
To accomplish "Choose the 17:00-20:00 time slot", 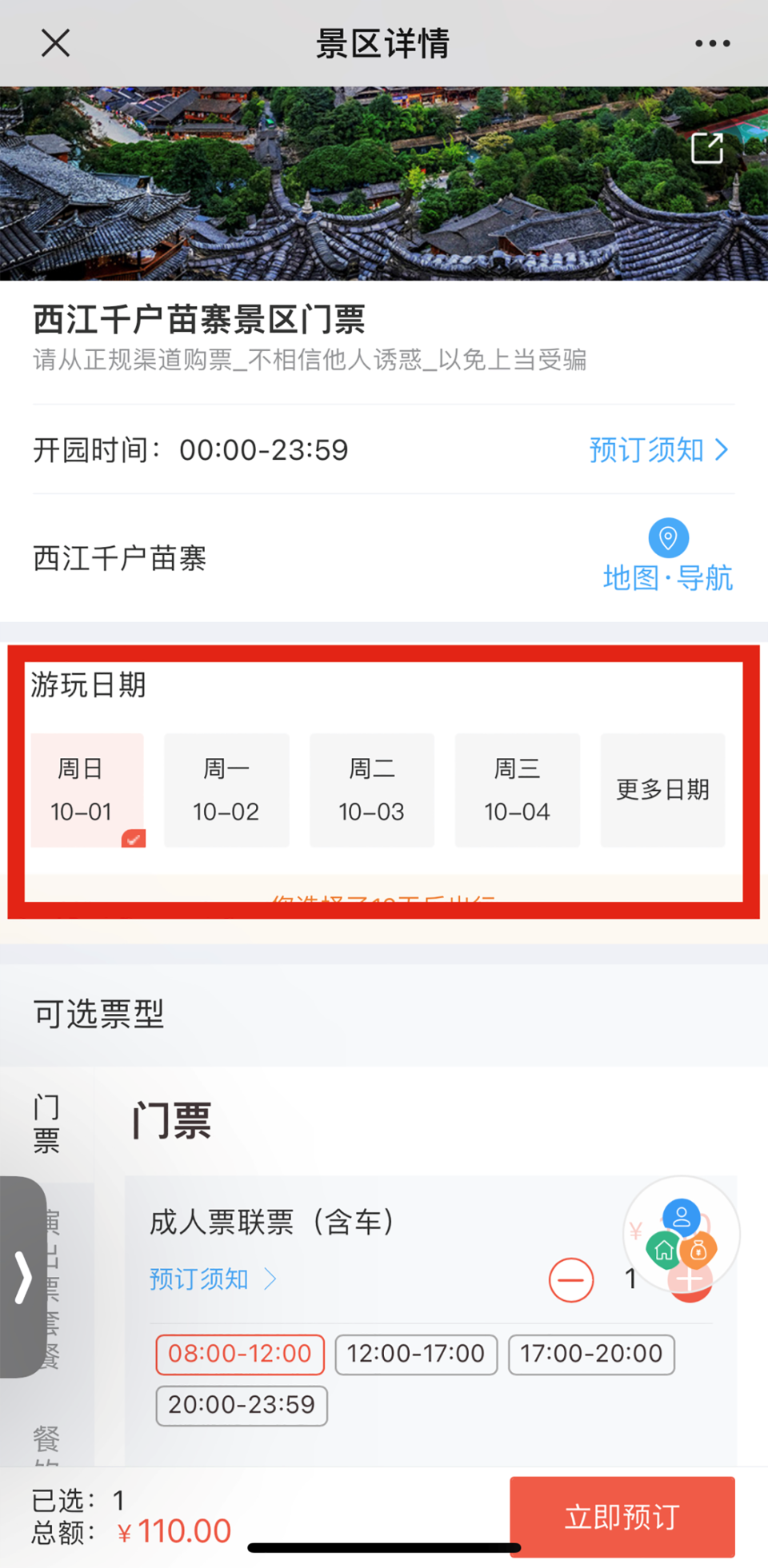I will click(x=591, y=1354).
